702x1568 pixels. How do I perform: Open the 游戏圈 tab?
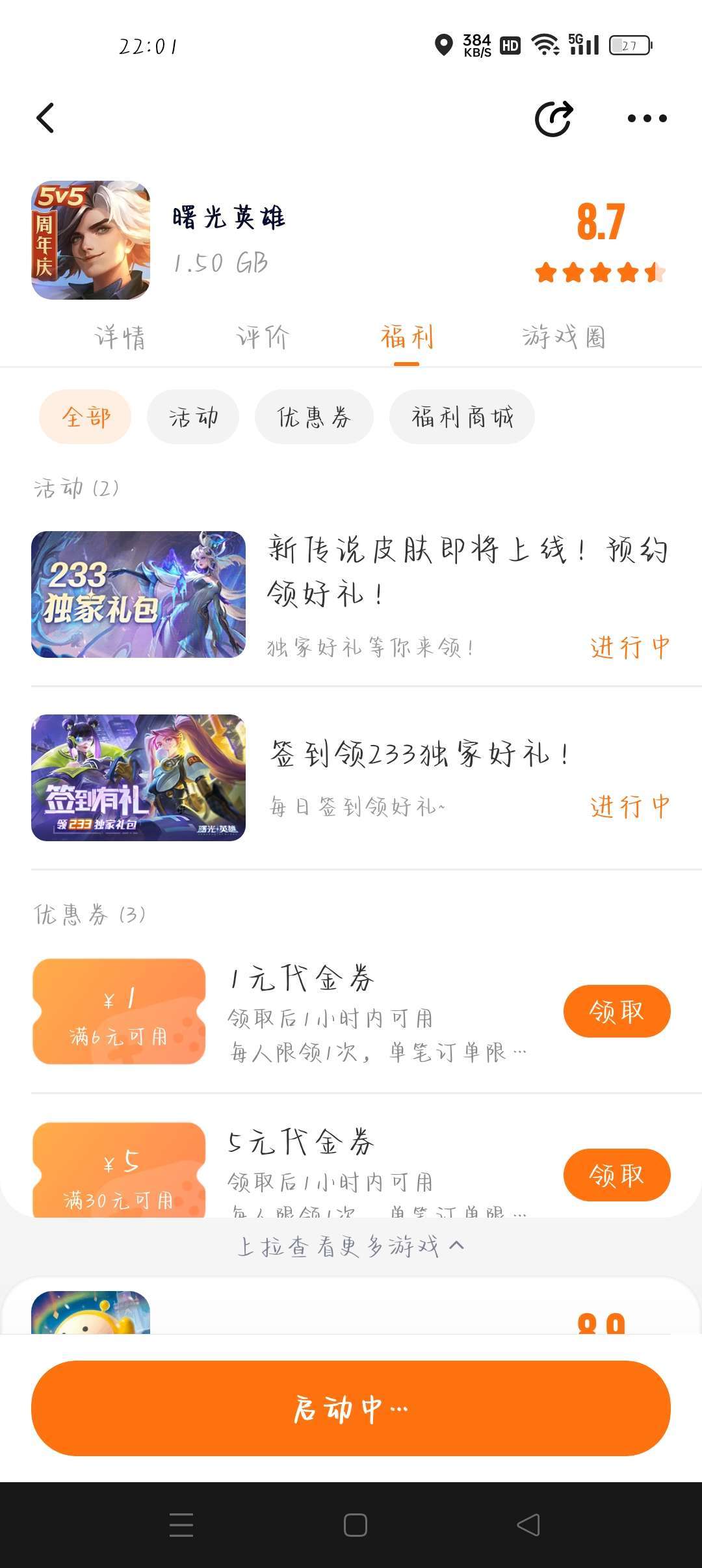point(564,337)
